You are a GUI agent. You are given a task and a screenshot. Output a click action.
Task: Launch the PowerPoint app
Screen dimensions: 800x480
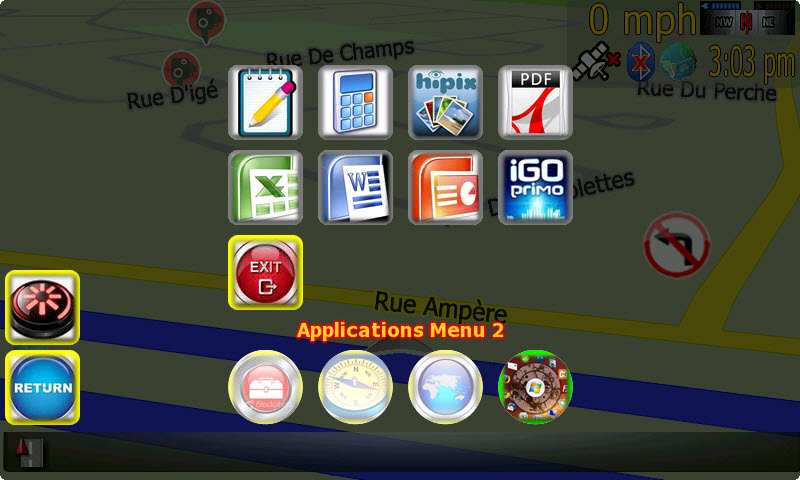coord(445,187)
